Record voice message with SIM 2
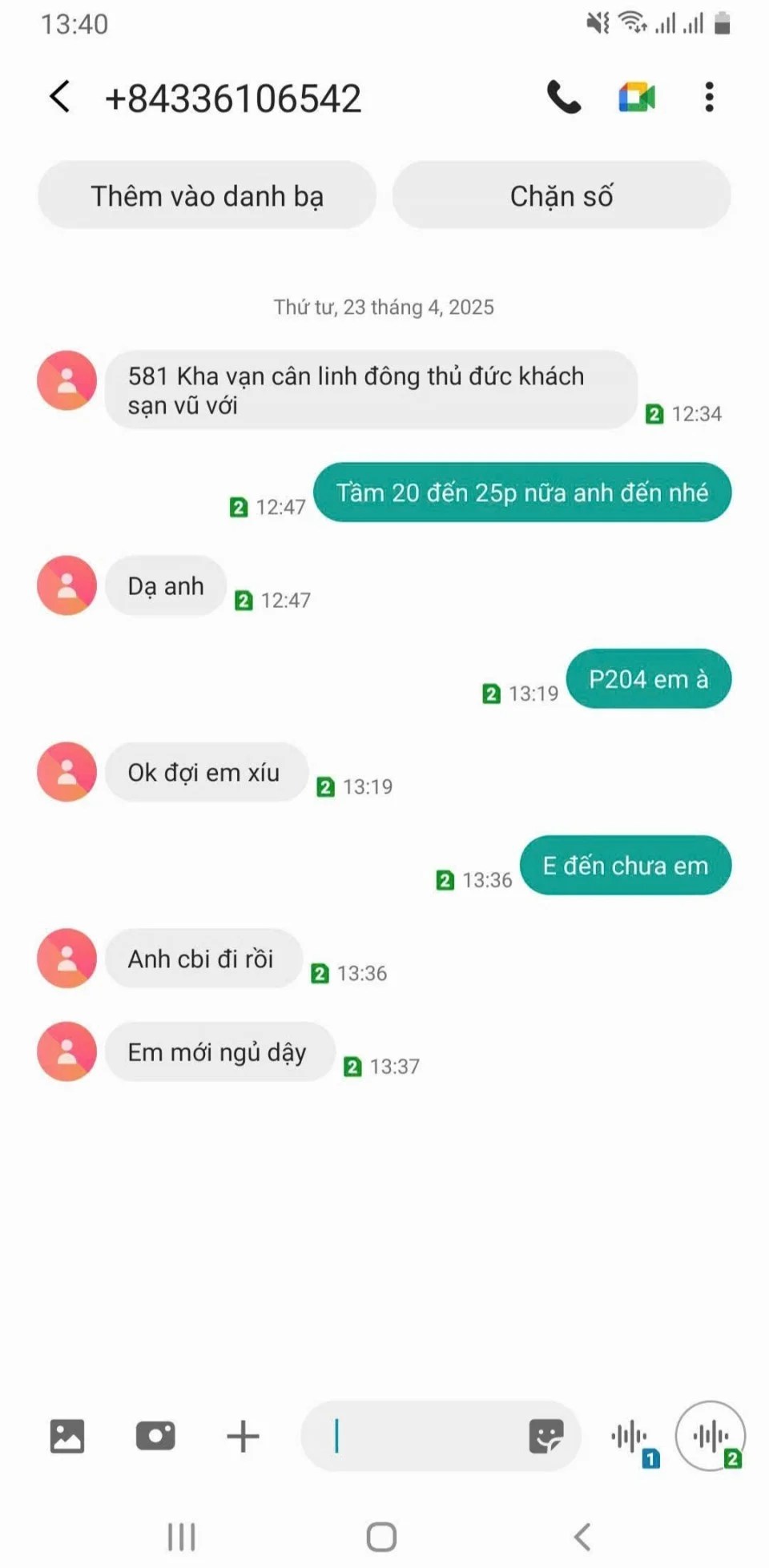Viewport: 769px width, 1568px height. [x=711, y=1437]
